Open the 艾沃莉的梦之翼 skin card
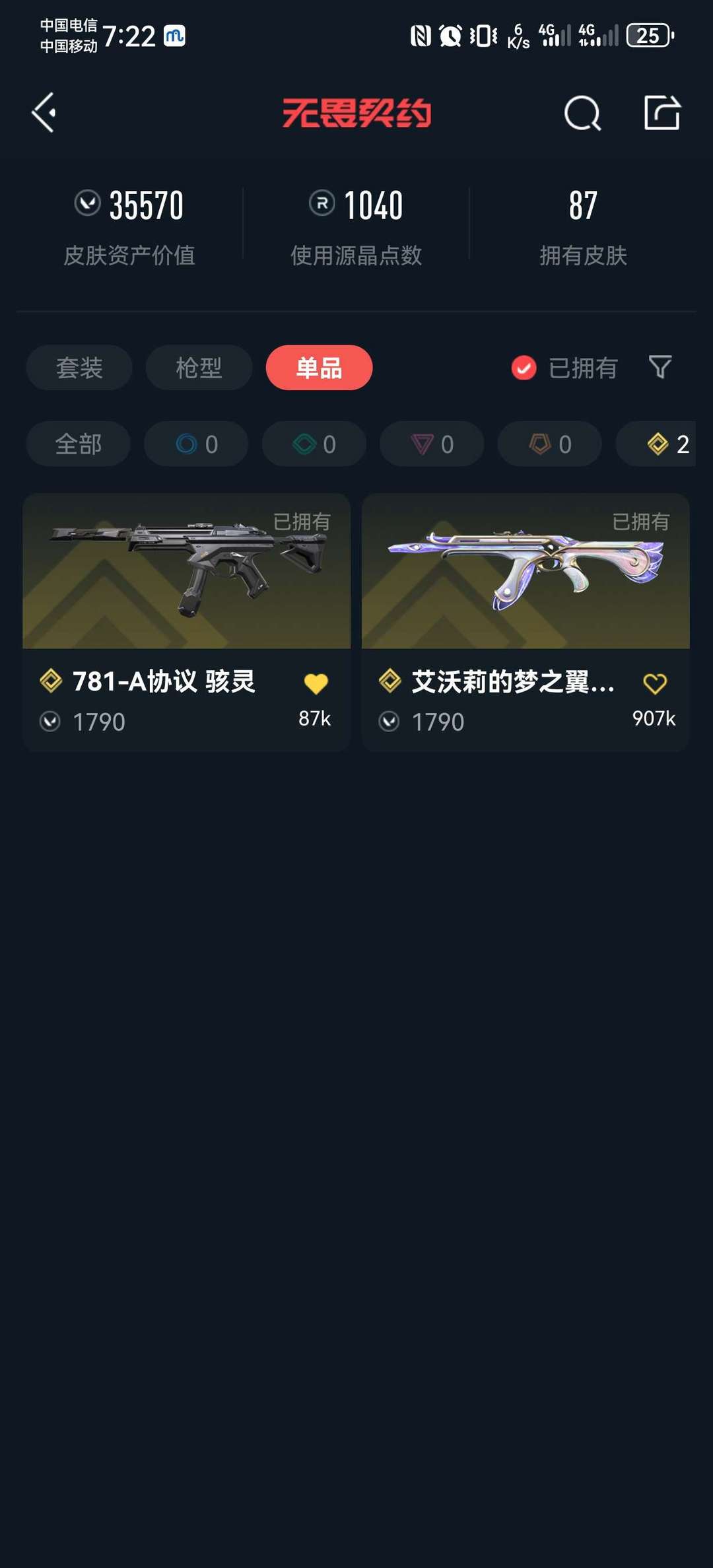713x1568 pixels. coord(525,574)
